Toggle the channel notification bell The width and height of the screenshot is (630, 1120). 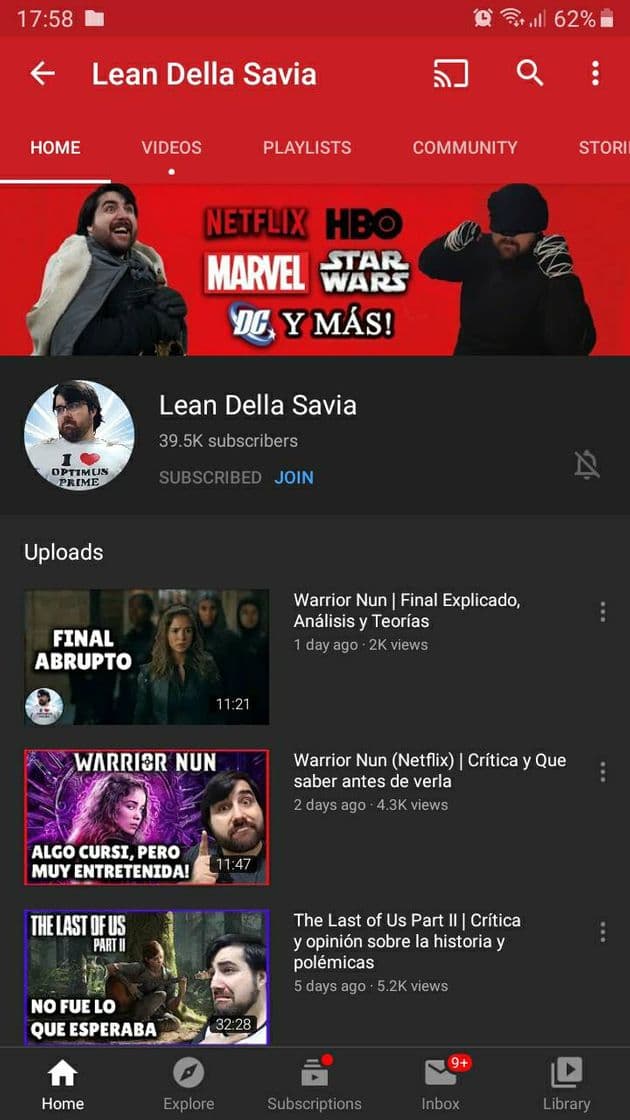pyautogui.click(x=587, y=464)
